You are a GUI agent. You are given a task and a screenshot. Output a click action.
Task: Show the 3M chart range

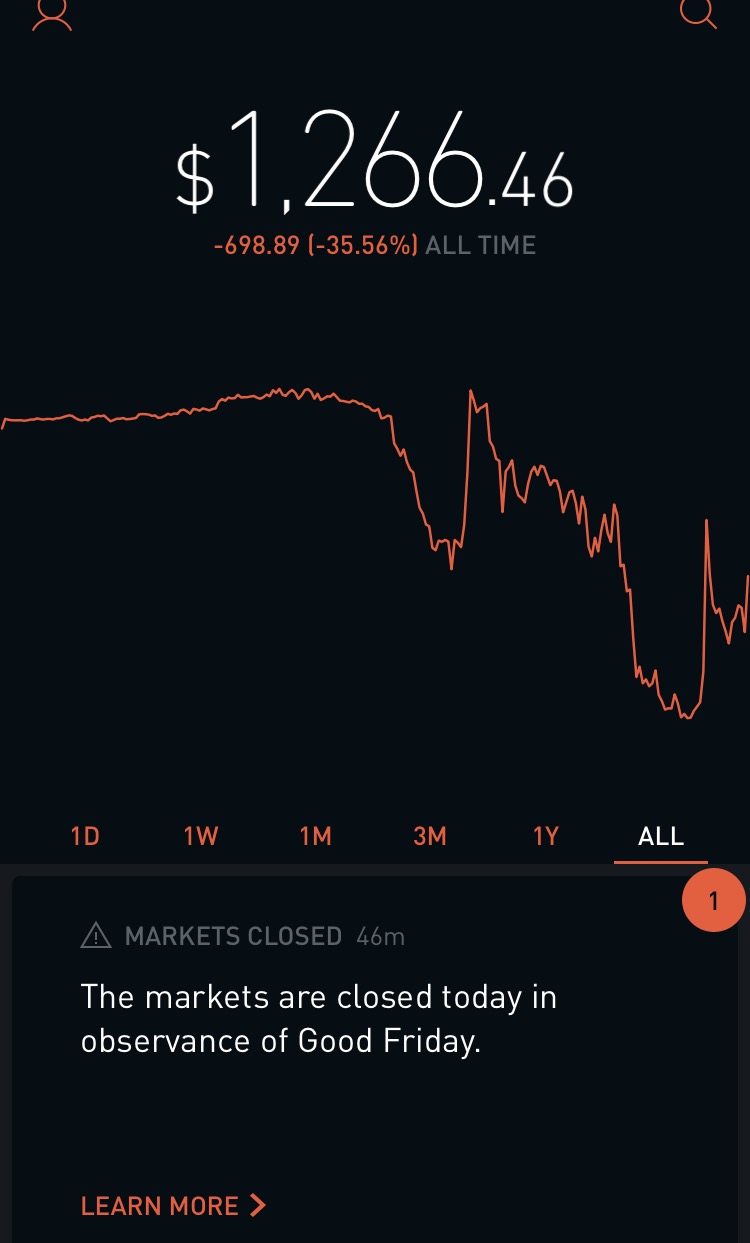[430, 836]
